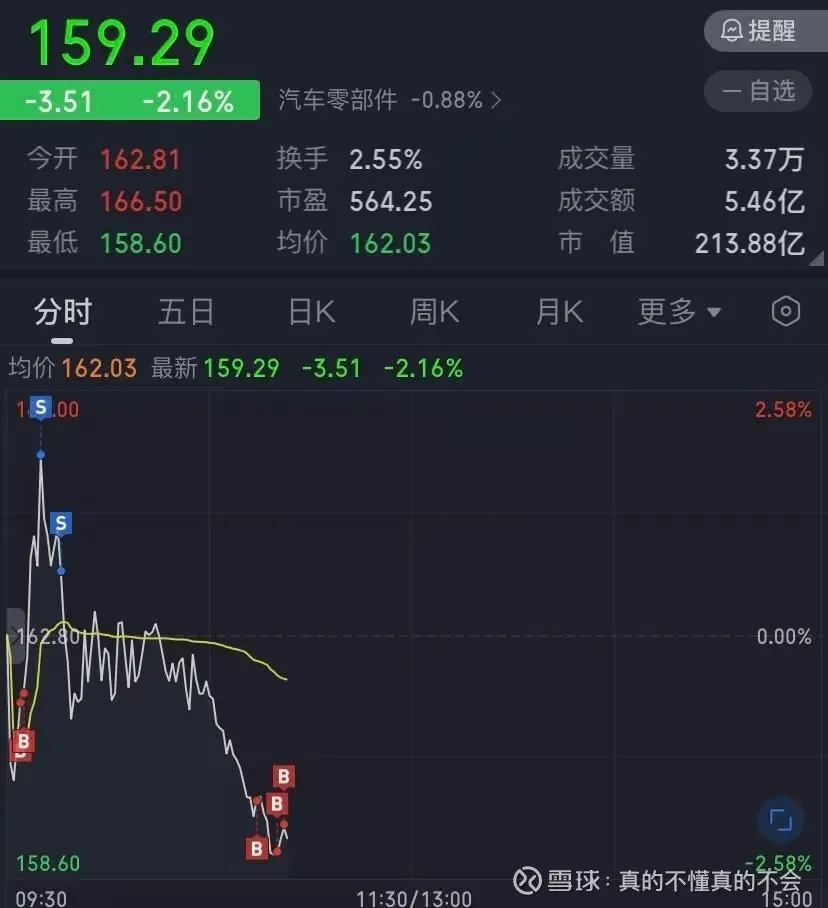Expand chart to fullscreen view
This screenshot has height=908, width=828.
pos(780,821)
